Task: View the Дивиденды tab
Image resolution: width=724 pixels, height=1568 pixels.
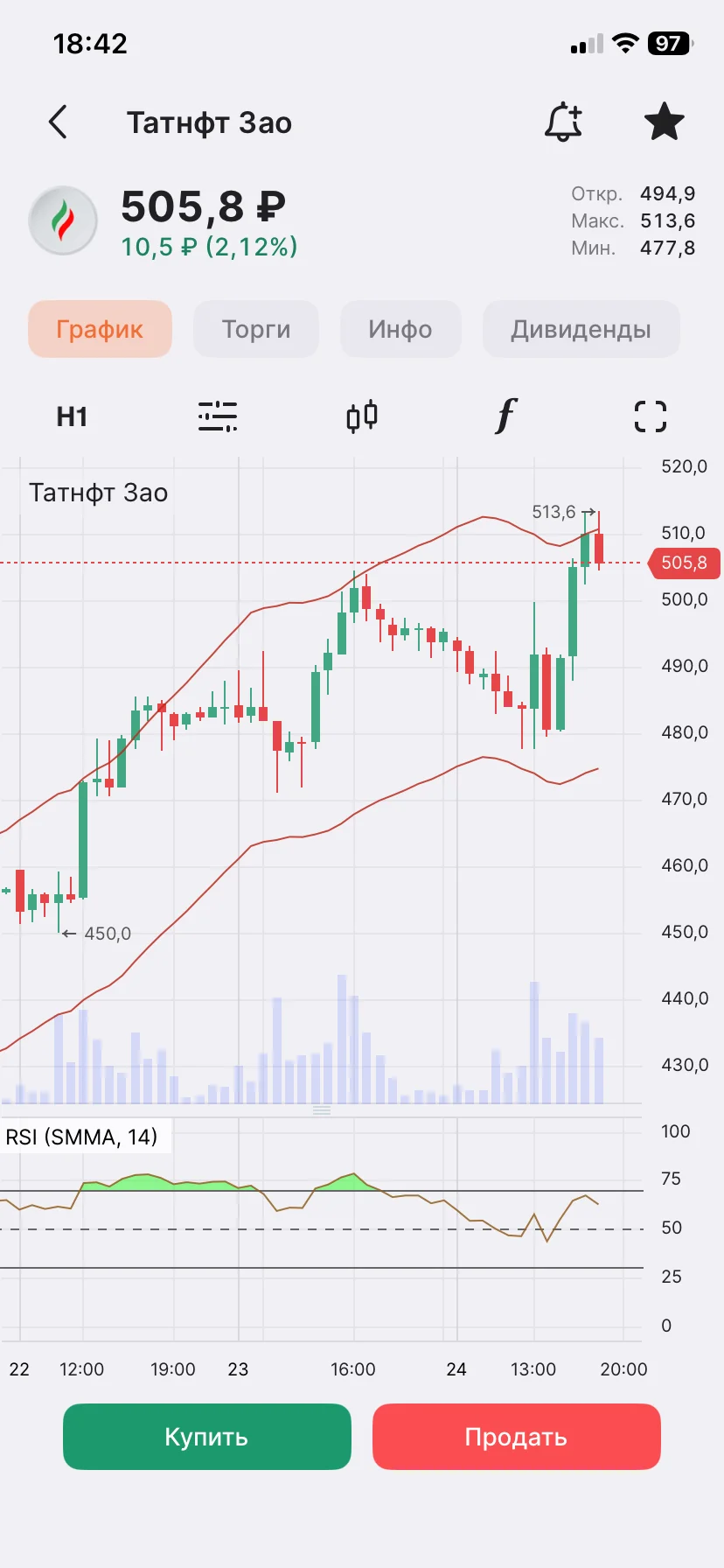Action: point(581,329)
